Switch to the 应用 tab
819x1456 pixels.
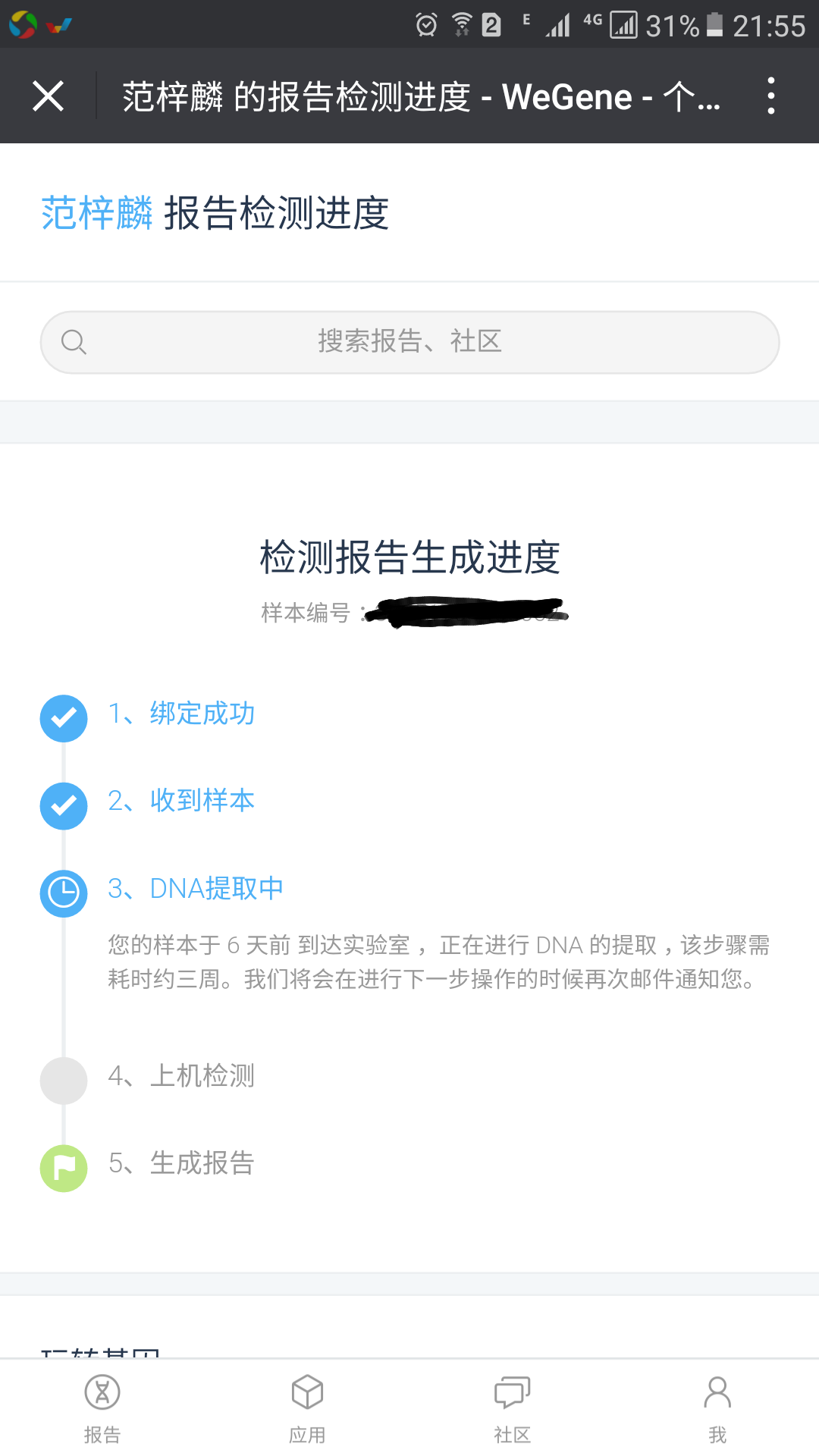click(307, 1409)
